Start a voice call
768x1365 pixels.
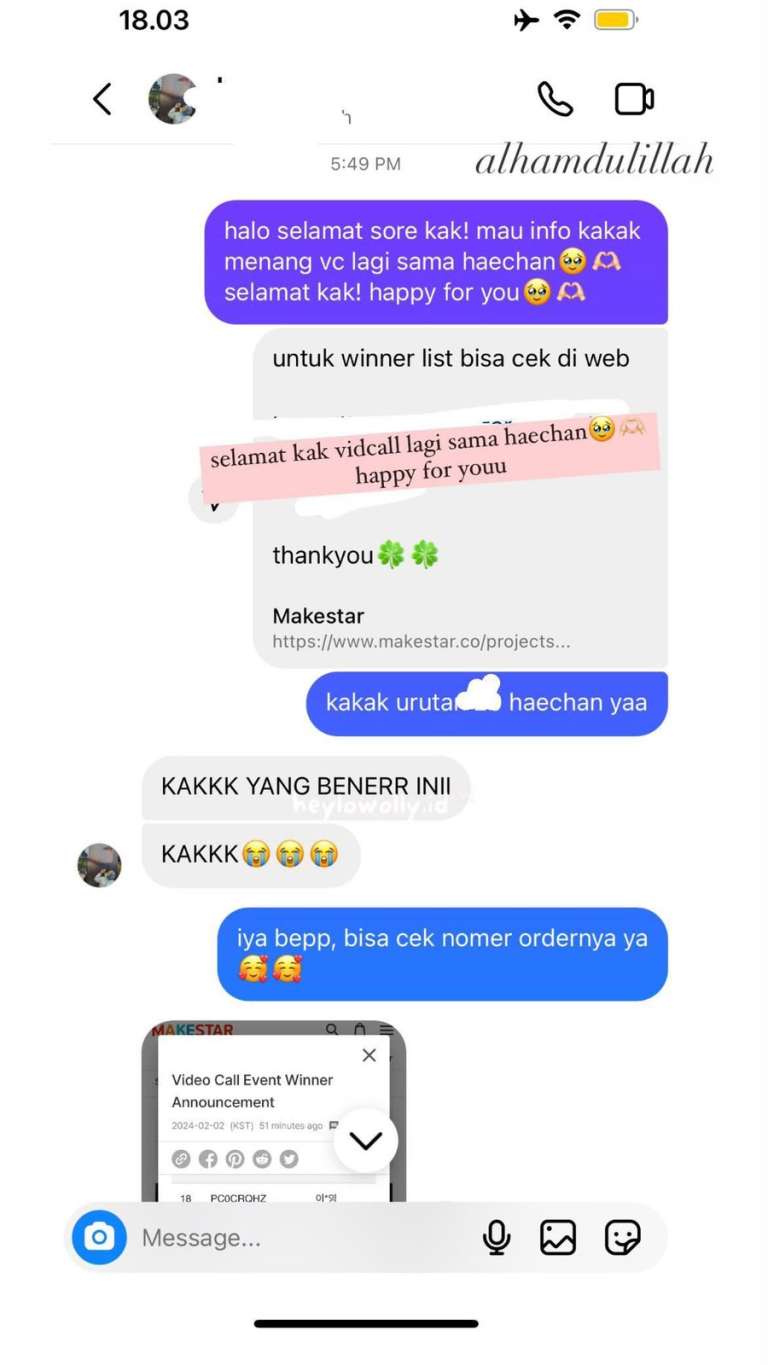pyautogui.click(x=555, y=99)
